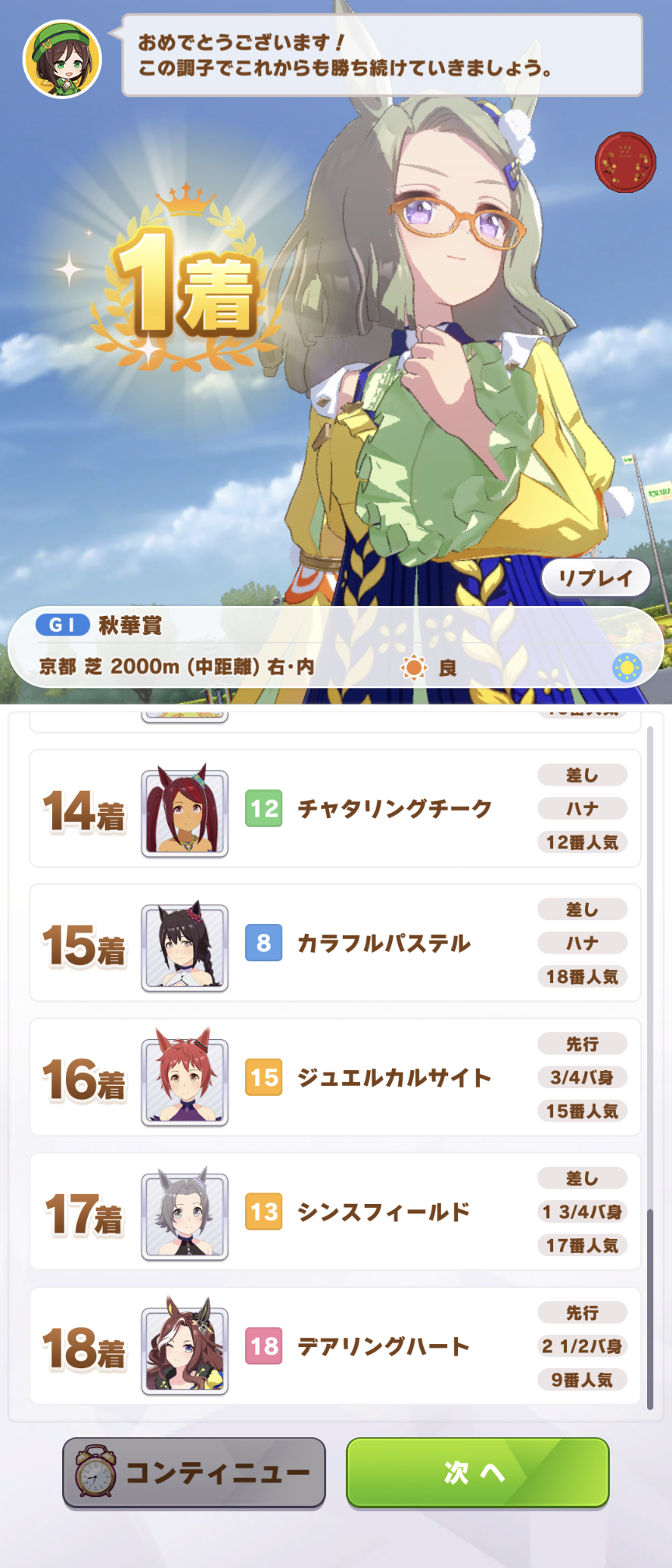The image size is (672, 1568).
Task: Select 18th place デアリングハート row
Action: [x=334, y=1346]
